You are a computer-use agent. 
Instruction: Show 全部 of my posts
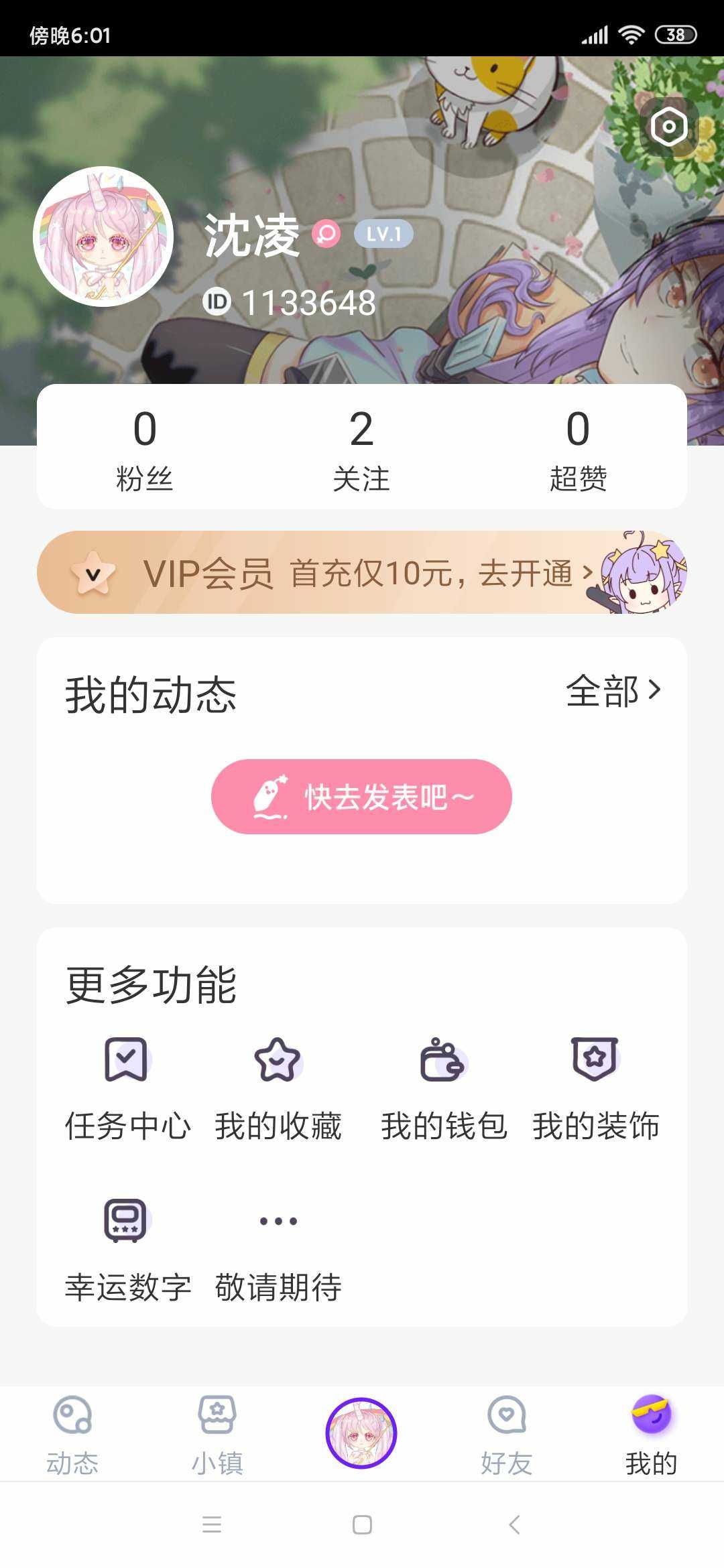click(613, 691)
